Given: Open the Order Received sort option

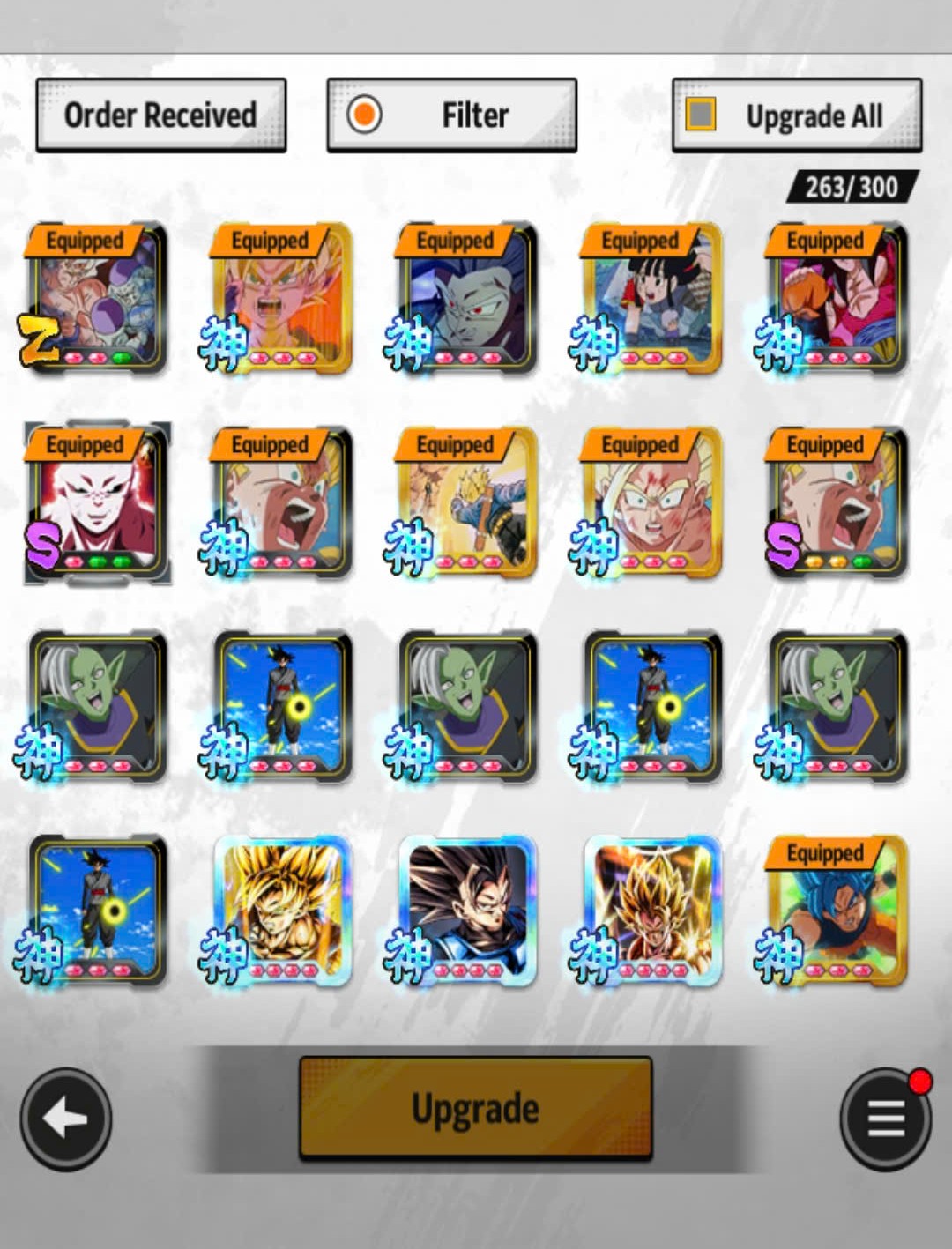Looking at the screenshot, I should click(x=160, y=115).
